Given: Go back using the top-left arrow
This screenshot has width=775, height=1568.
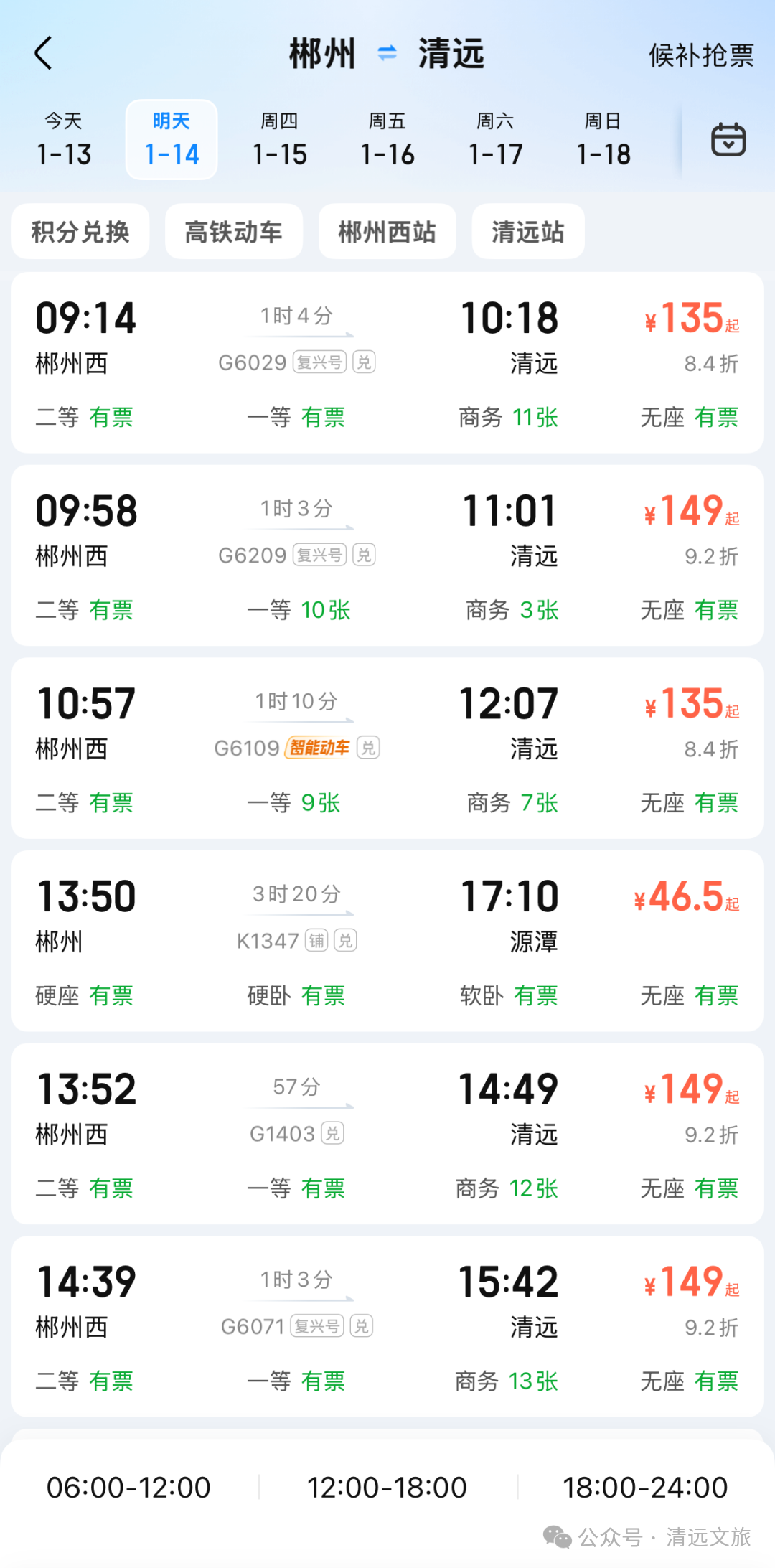Looking at the screenshot, I should pos(44,54).
